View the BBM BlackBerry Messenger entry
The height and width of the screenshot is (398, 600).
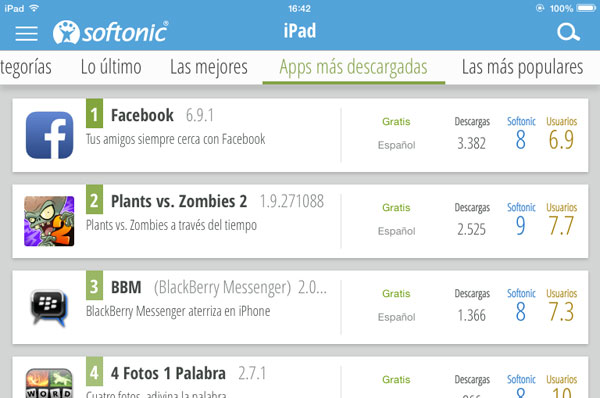click(x=300, y=307)
